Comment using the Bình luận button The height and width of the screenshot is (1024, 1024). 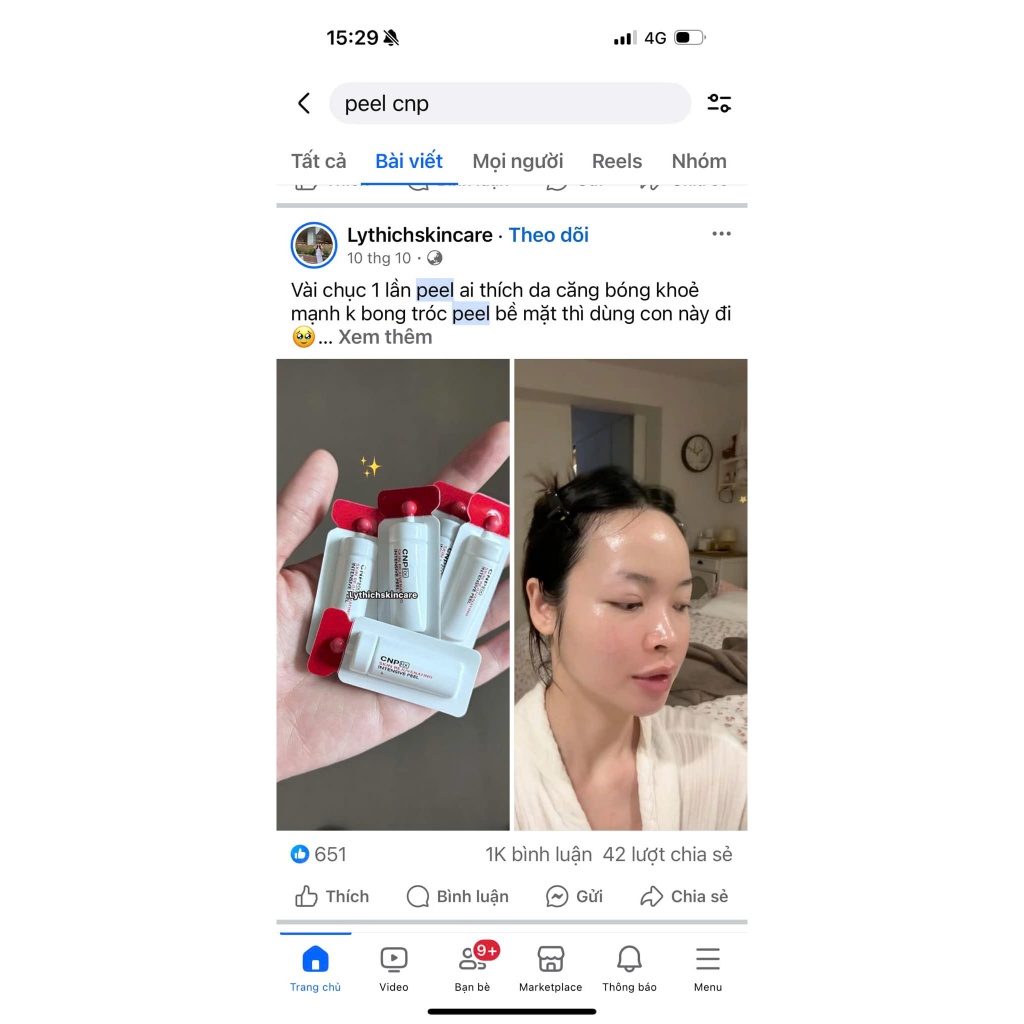pyautogui.click(x=458, y=896)
